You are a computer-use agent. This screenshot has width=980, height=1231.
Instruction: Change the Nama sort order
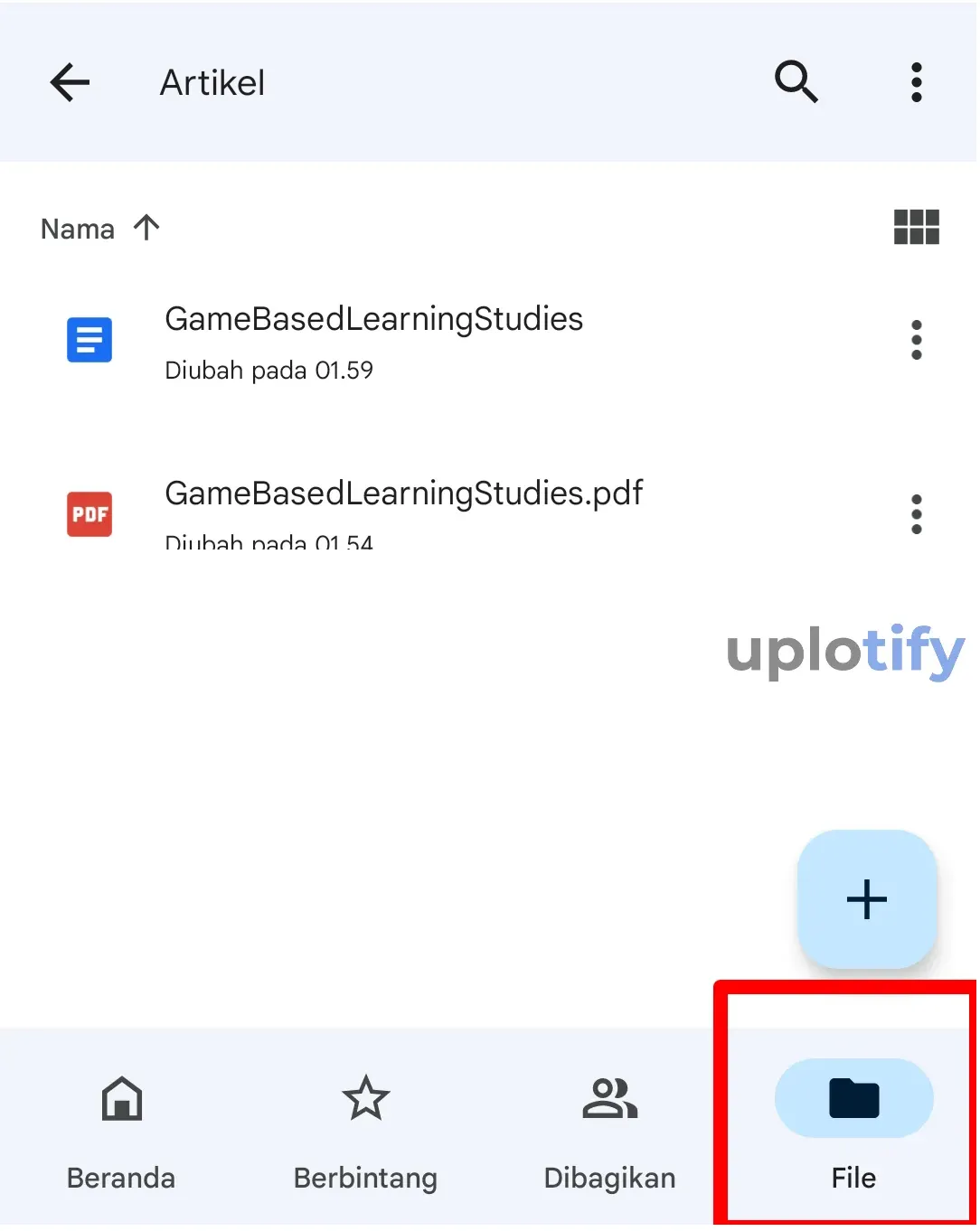tap(99, 229)
